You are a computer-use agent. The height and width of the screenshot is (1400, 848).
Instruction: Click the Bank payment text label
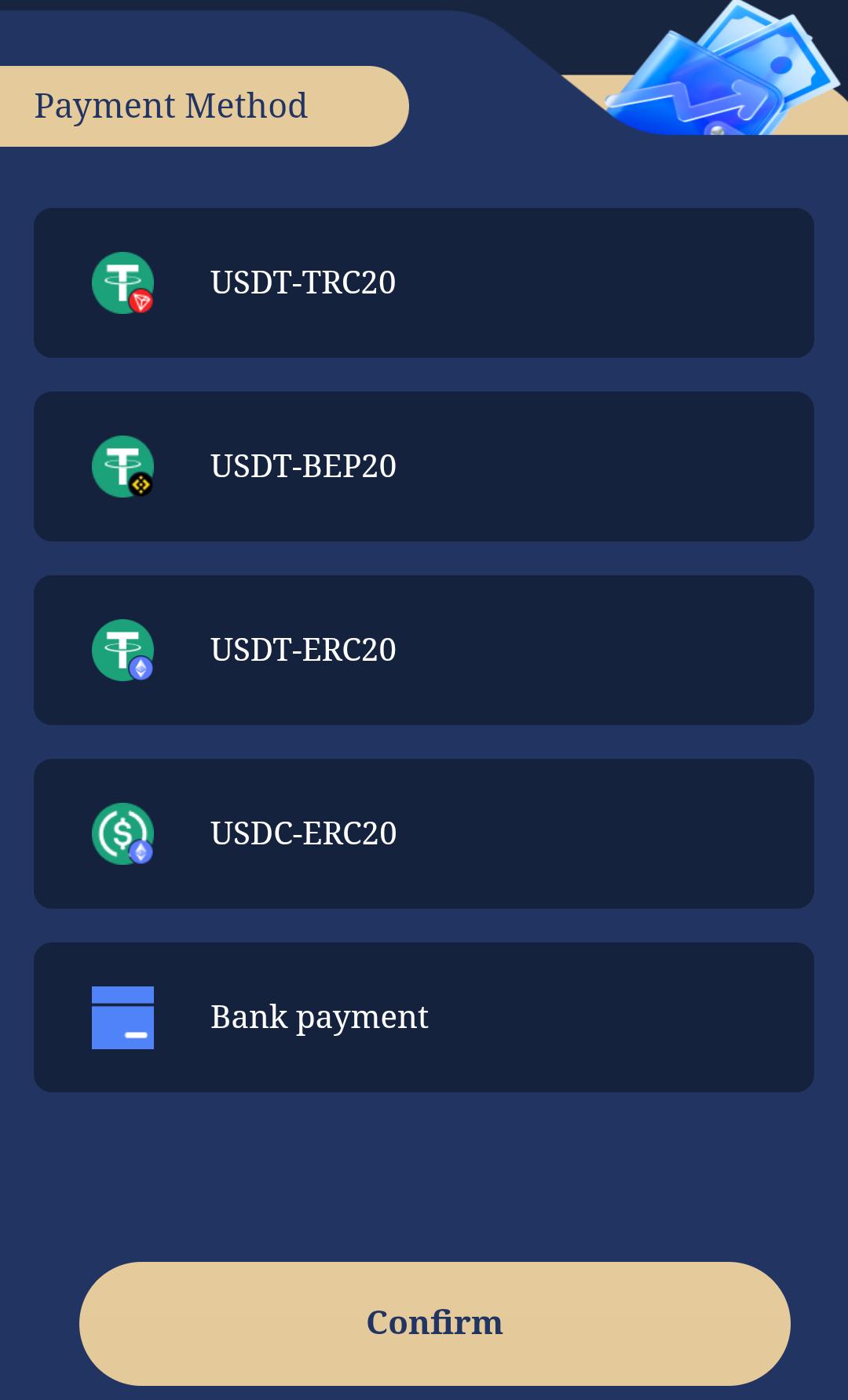point(320,1016)
